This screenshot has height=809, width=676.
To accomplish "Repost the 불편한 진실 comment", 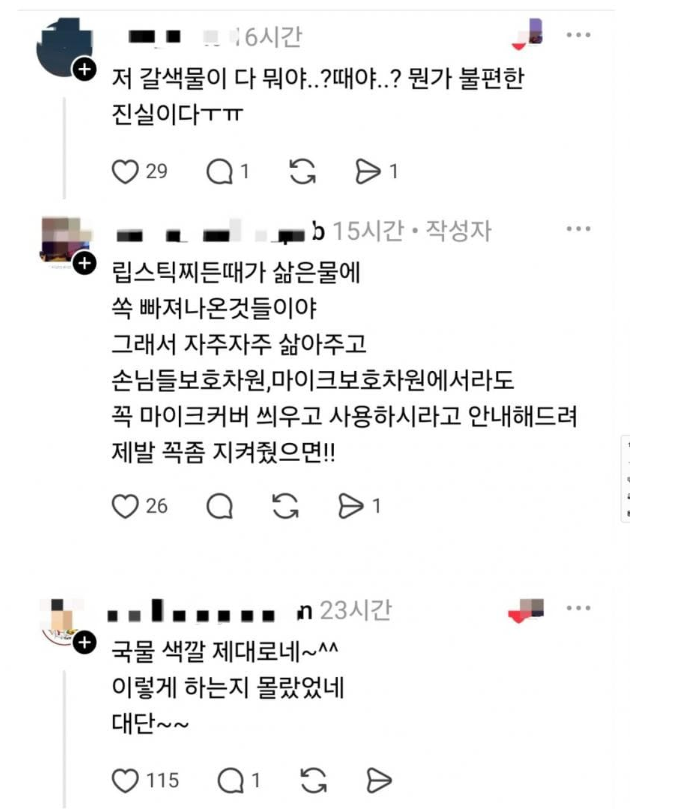I will click(301, 172).
